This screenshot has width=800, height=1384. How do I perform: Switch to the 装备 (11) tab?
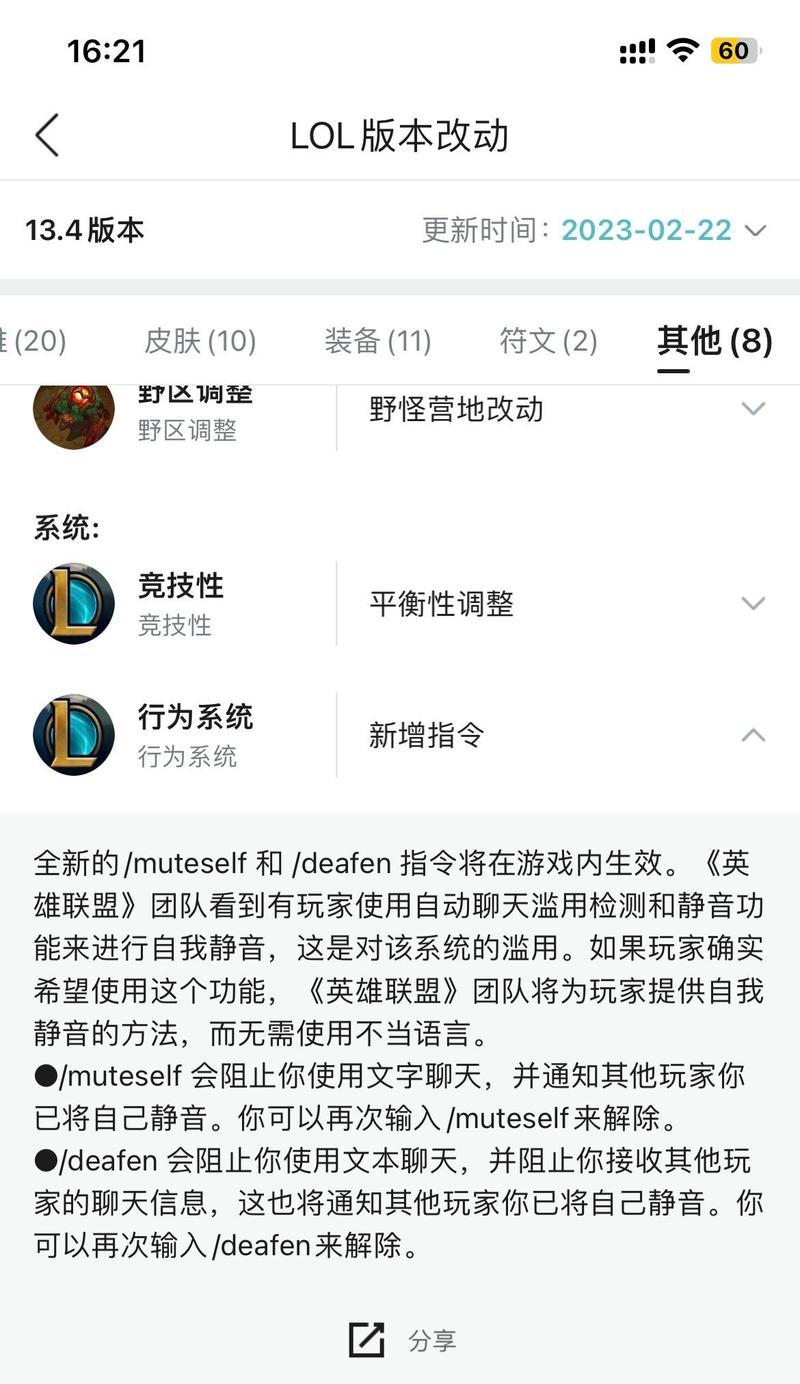[x=377, y=341]
